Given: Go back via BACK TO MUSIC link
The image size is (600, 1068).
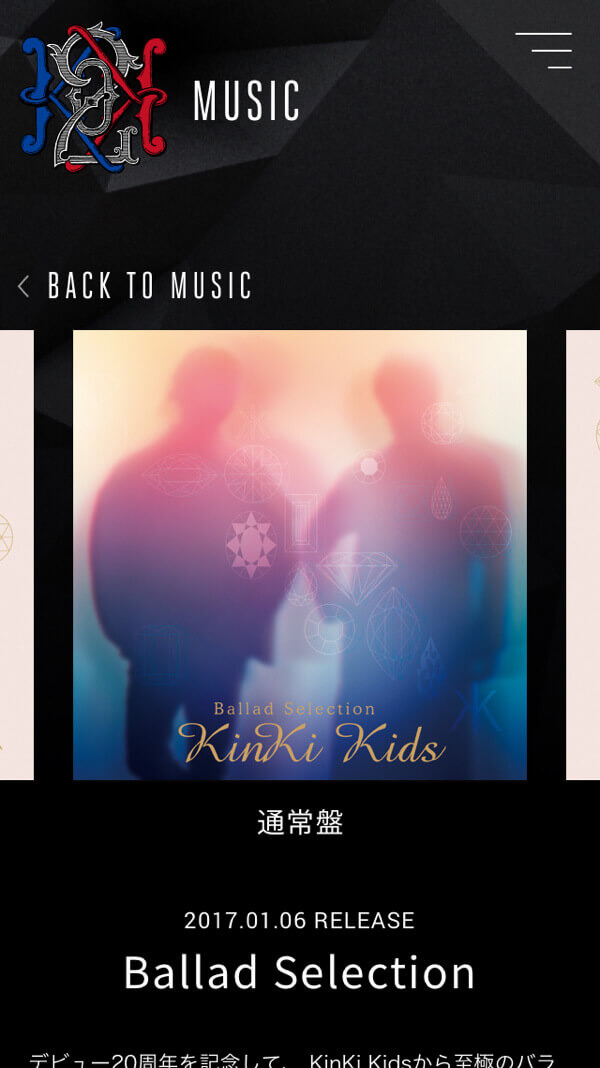Looking at the screenshot, I should (x=136, y=286).
